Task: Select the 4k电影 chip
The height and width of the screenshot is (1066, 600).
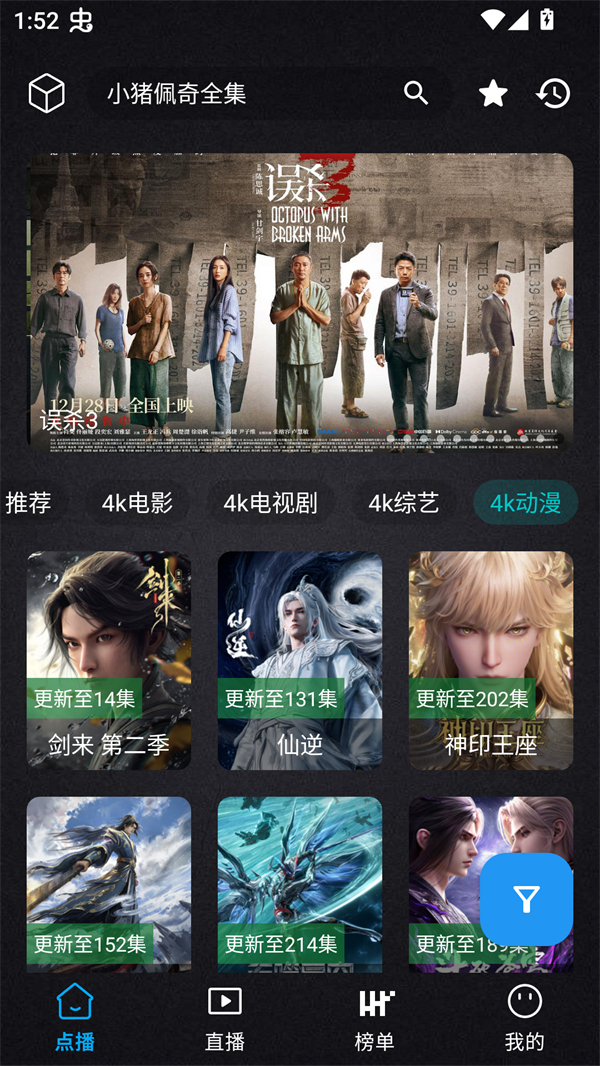Action: (137, 503)
